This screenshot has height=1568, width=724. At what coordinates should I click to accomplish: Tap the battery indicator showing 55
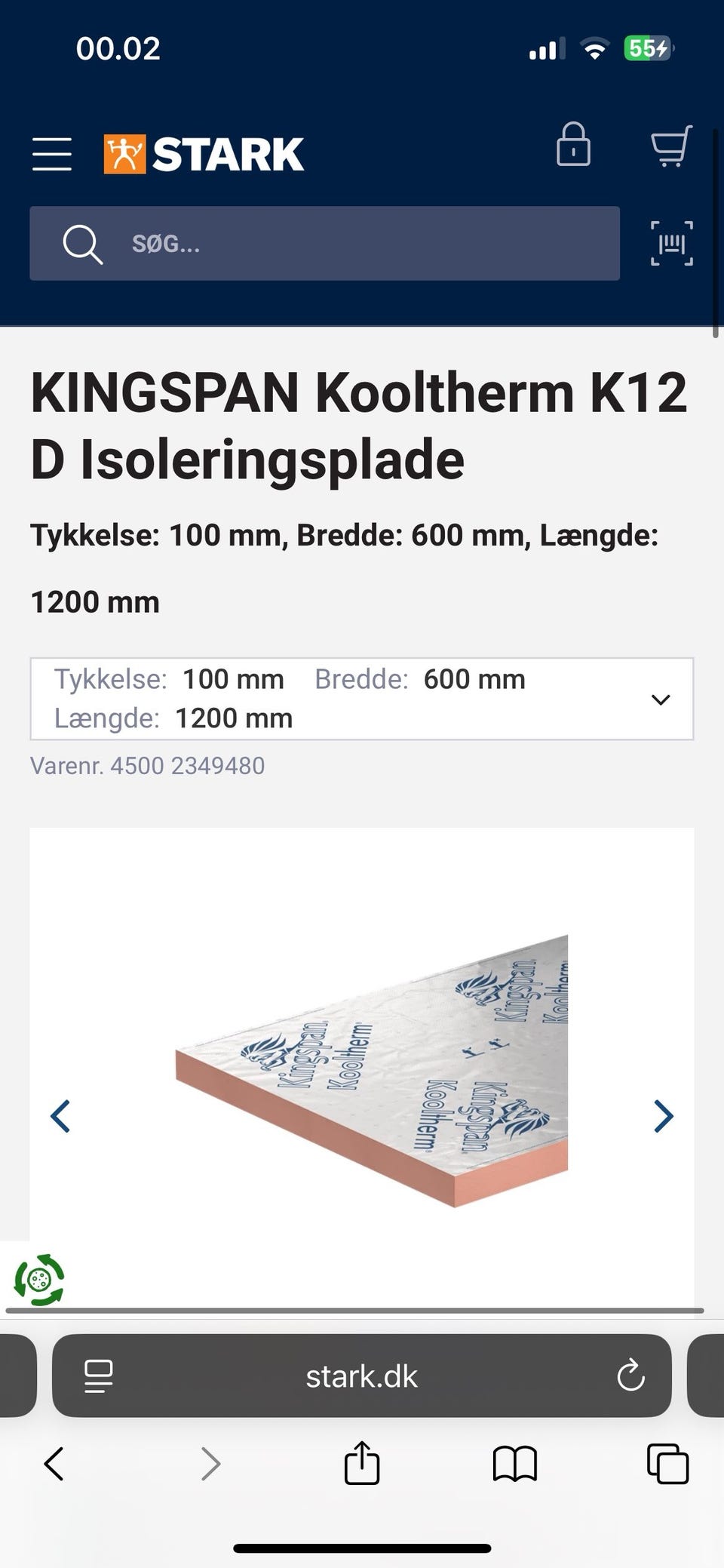pos(649,48)
